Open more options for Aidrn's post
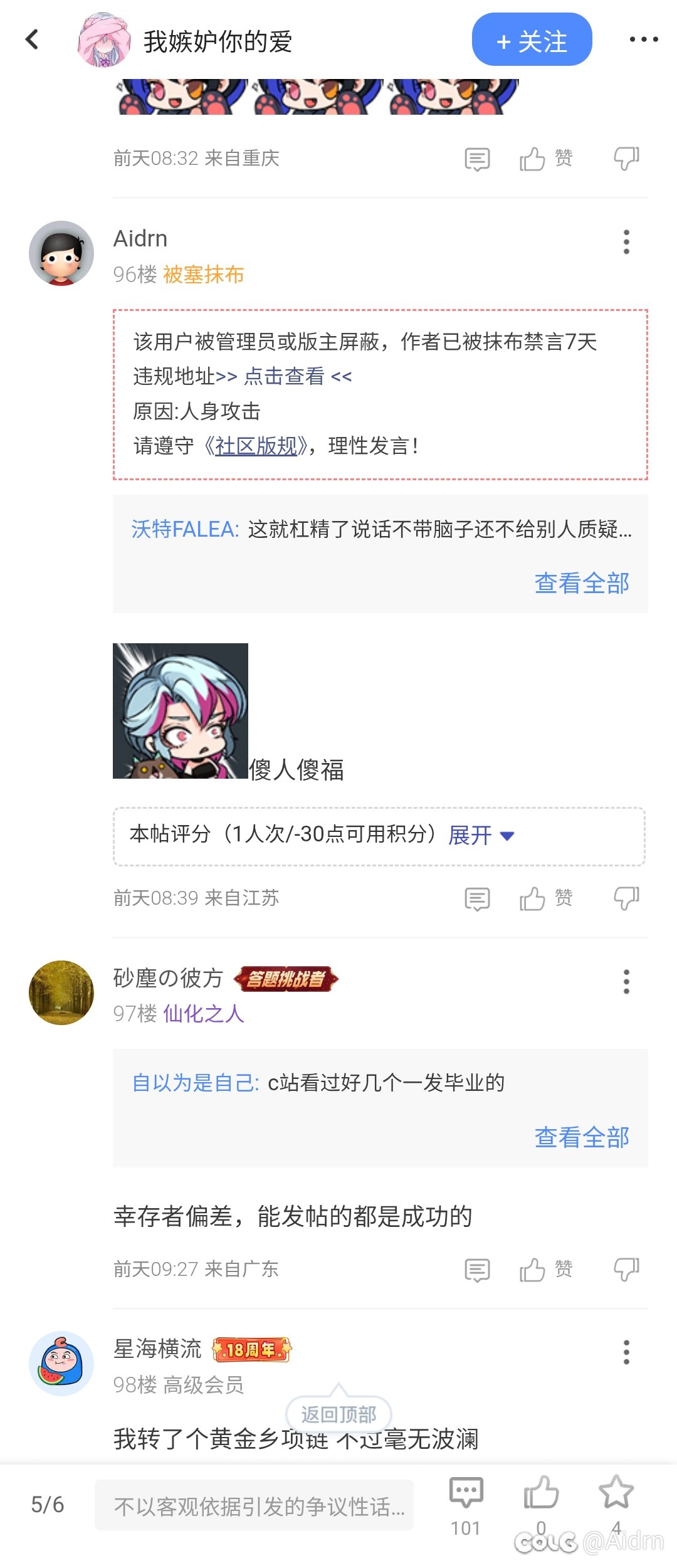Viewport: 677px width, 1568px height. (x=626, y=242)
